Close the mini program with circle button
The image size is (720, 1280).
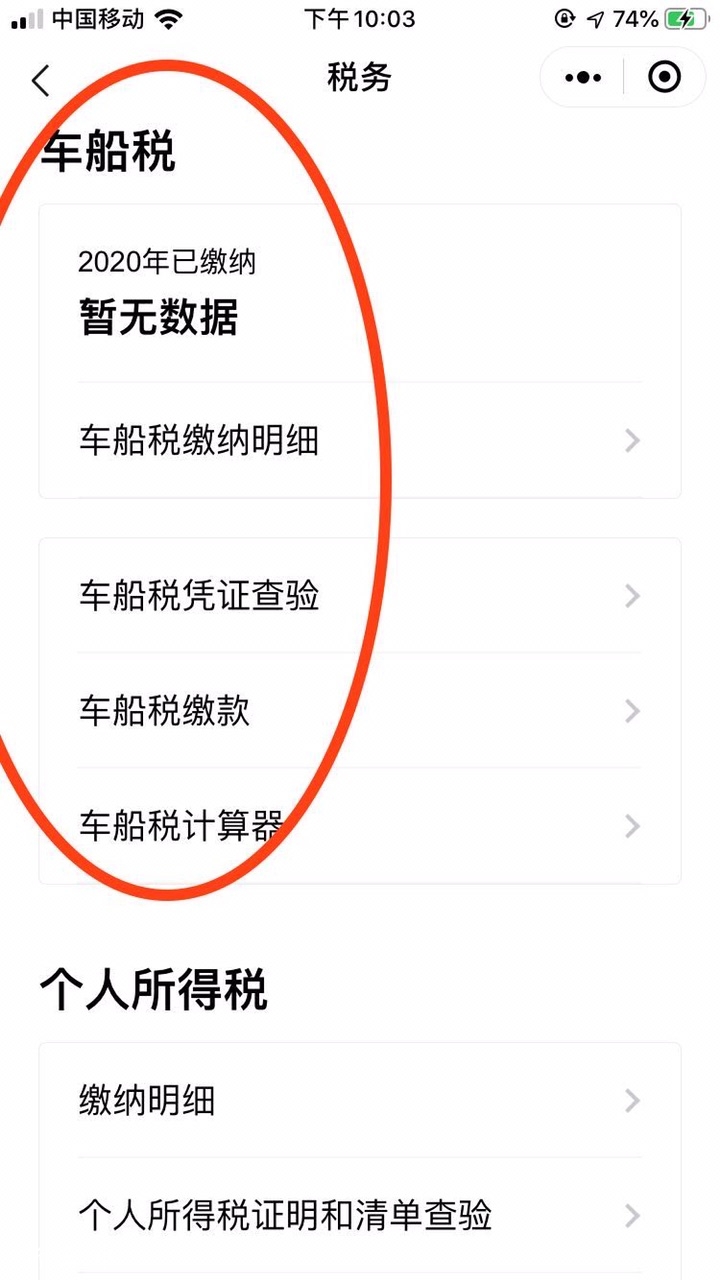pyautogui.click(x=664, y=78)
